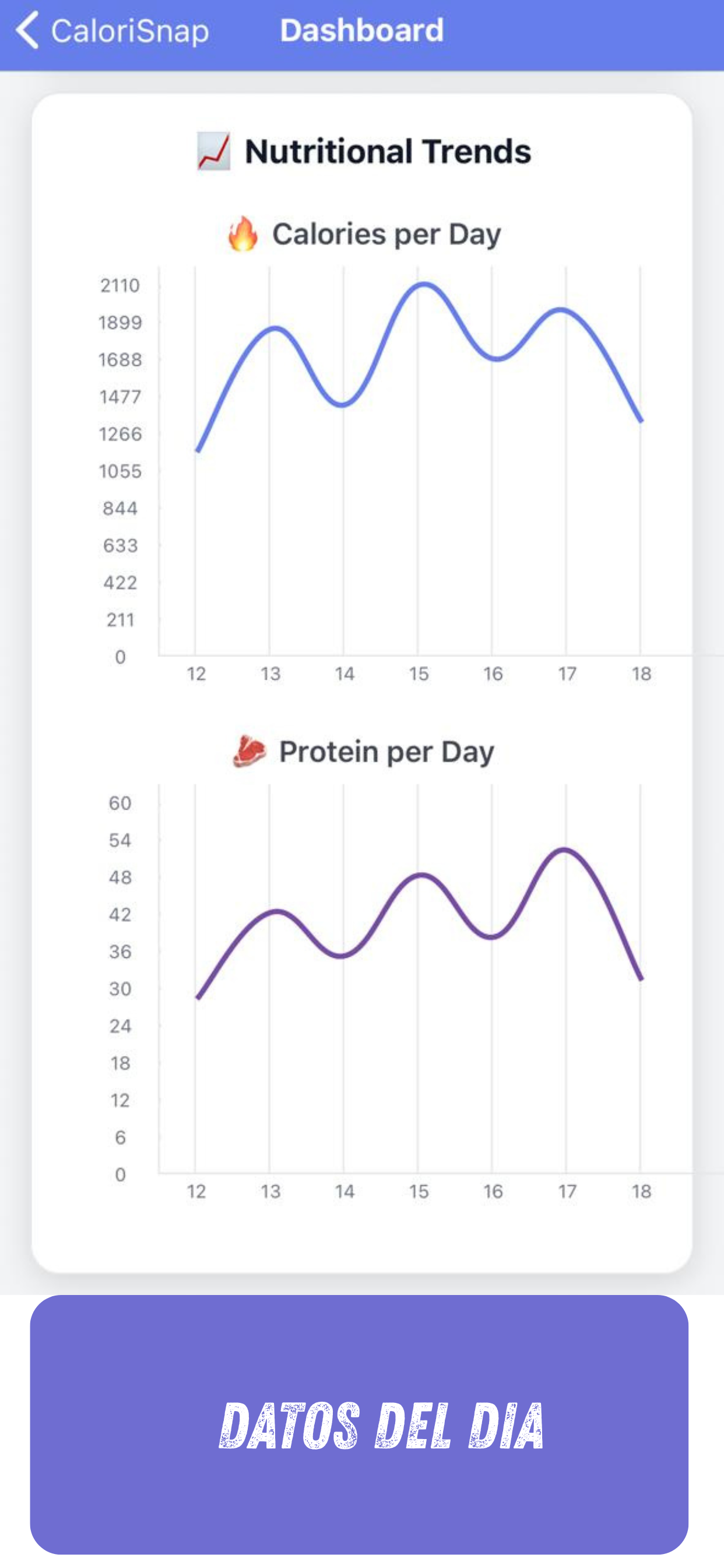Click the steak emoji beside Protein

tap(249, 751)
